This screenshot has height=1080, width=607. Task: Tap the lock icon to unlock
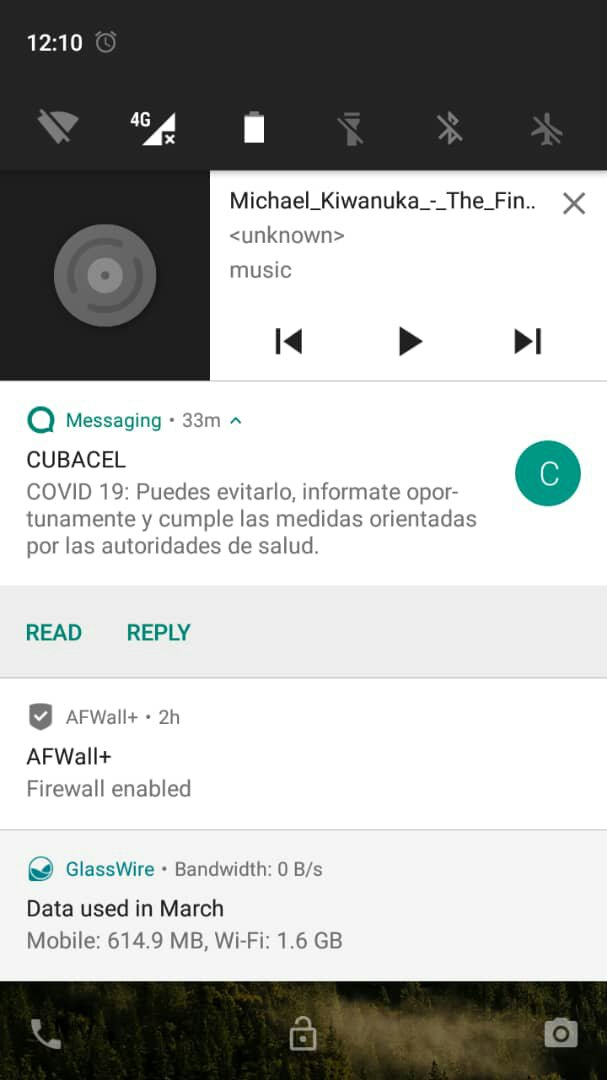point(303,1034)
